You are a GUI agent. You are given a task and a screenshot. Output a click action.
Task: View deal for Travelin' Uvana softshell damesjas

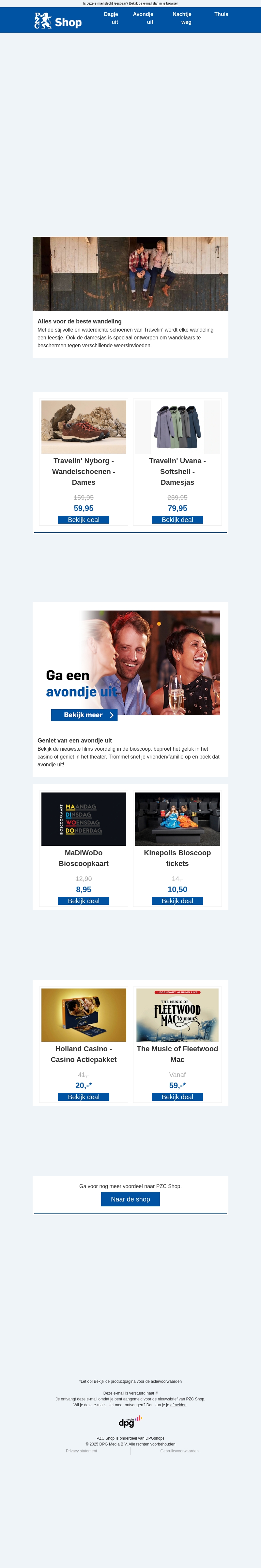coord(177,520)
